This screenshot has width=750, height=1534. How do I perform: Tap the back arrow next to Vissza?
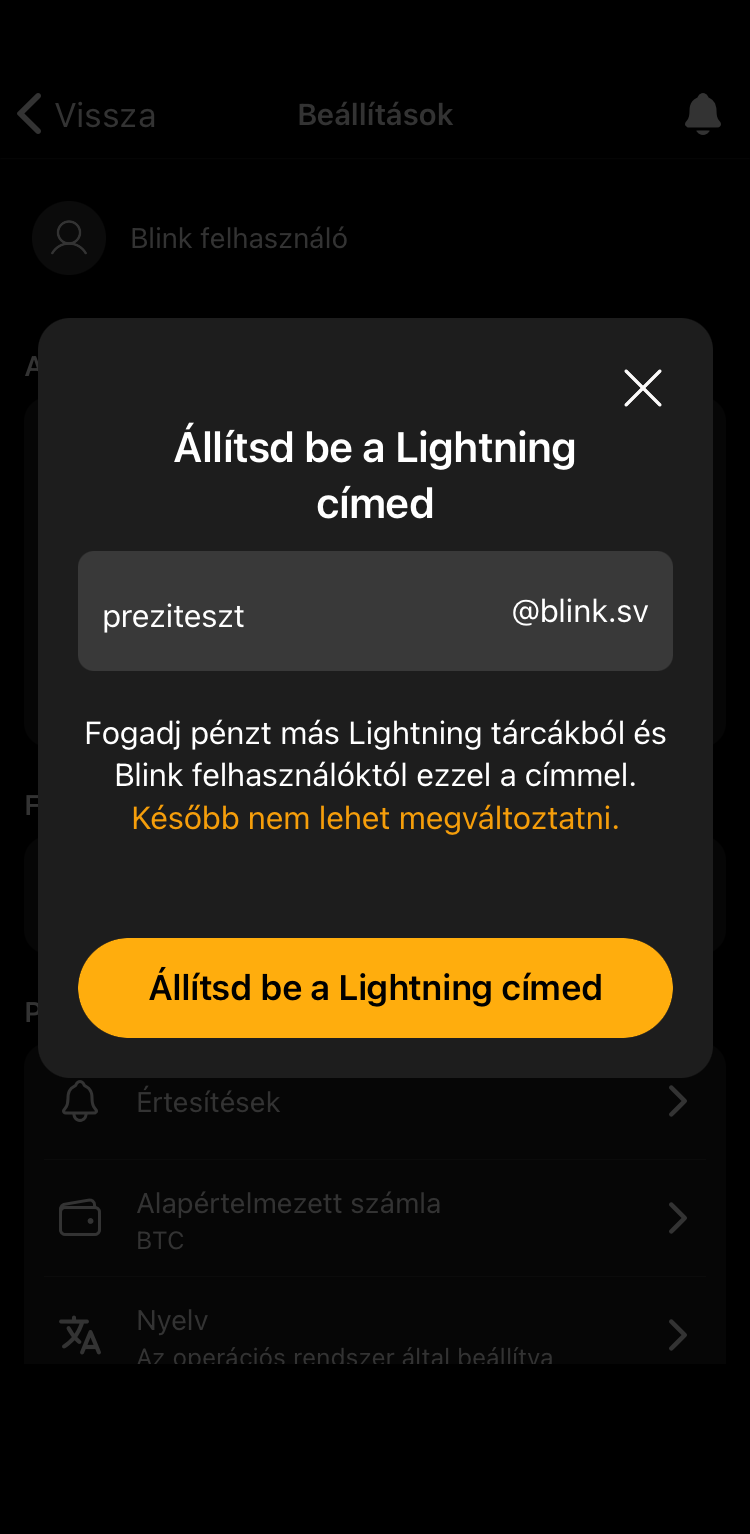click(28, 114)
